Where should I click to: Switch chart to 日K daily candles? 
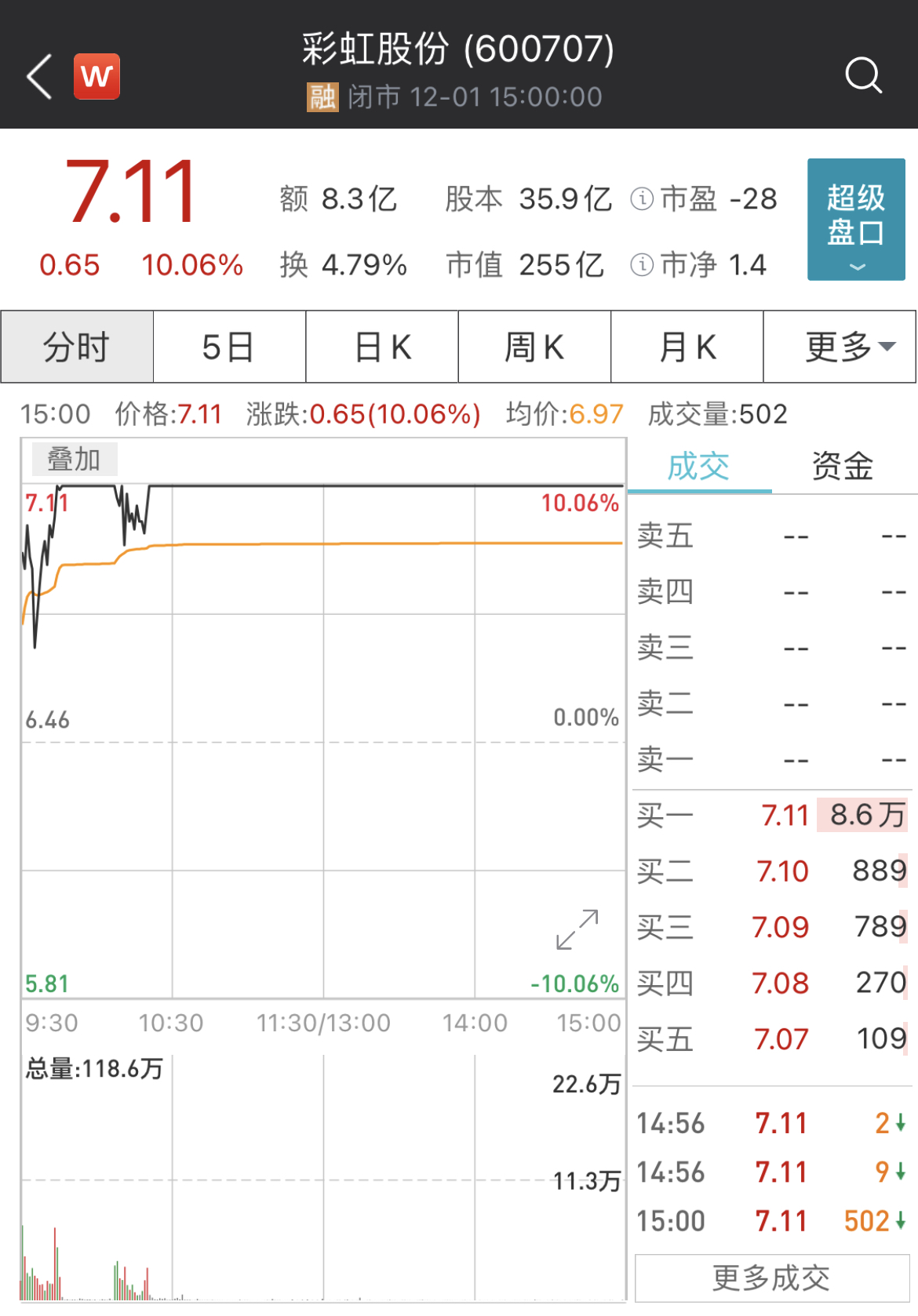381,347
